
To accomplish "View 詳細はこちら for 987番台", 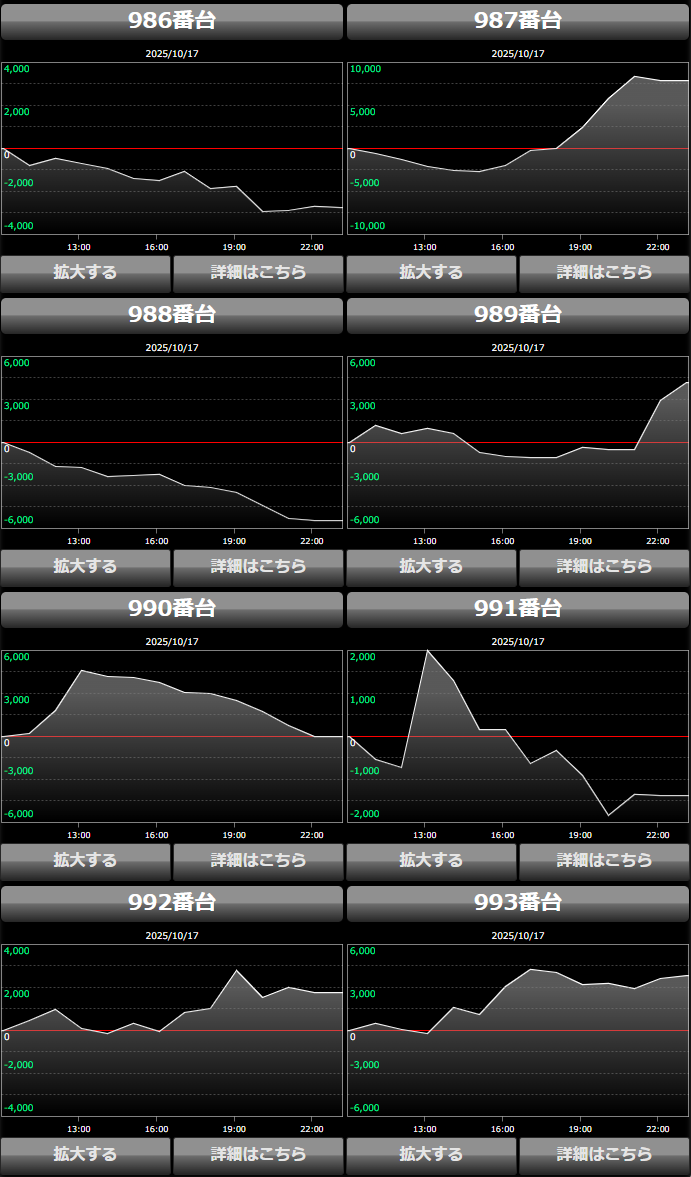I will pyautogui.click(x=604, y=272).
